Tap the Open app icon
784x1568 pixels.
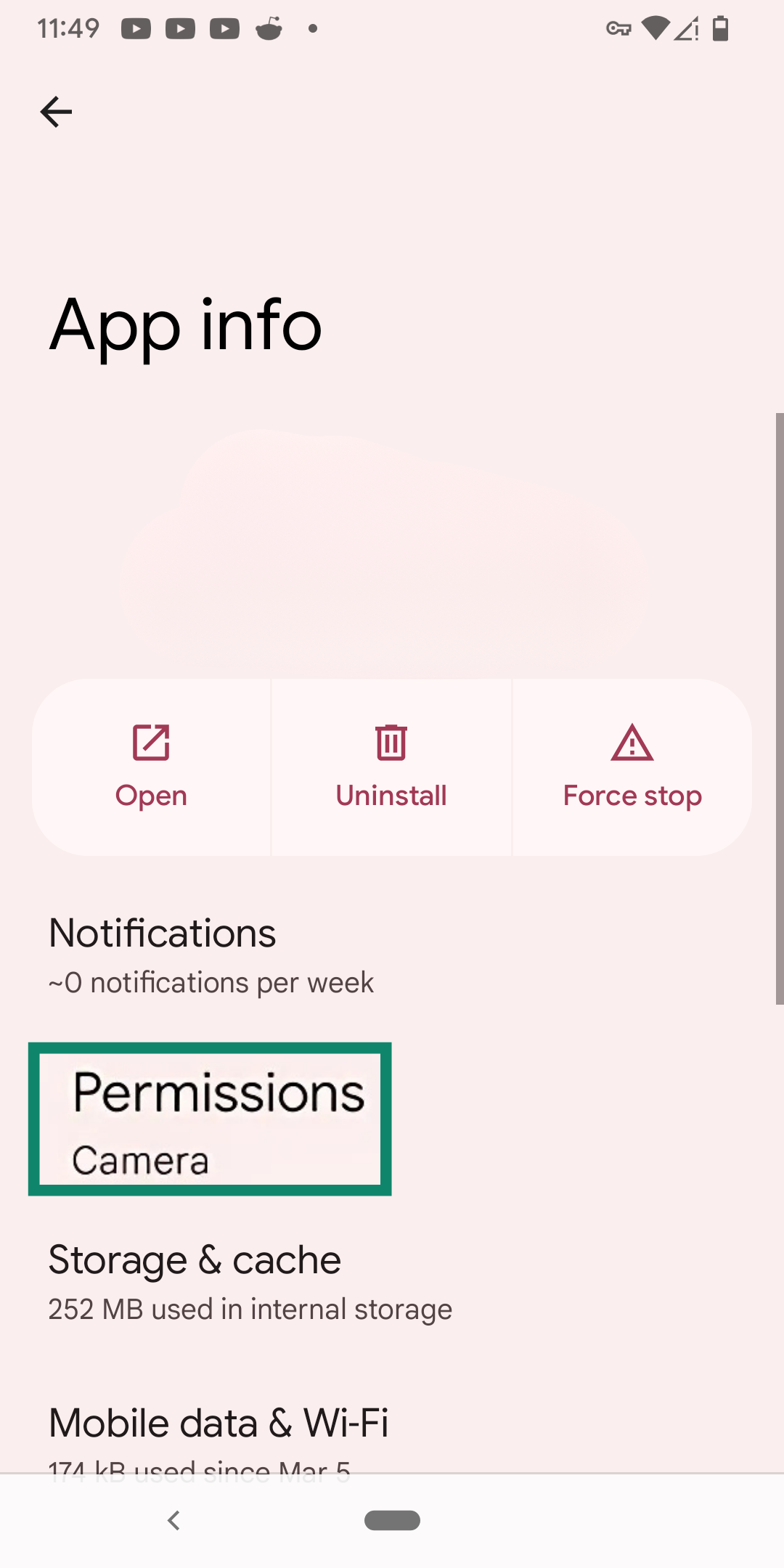[150, 743]
